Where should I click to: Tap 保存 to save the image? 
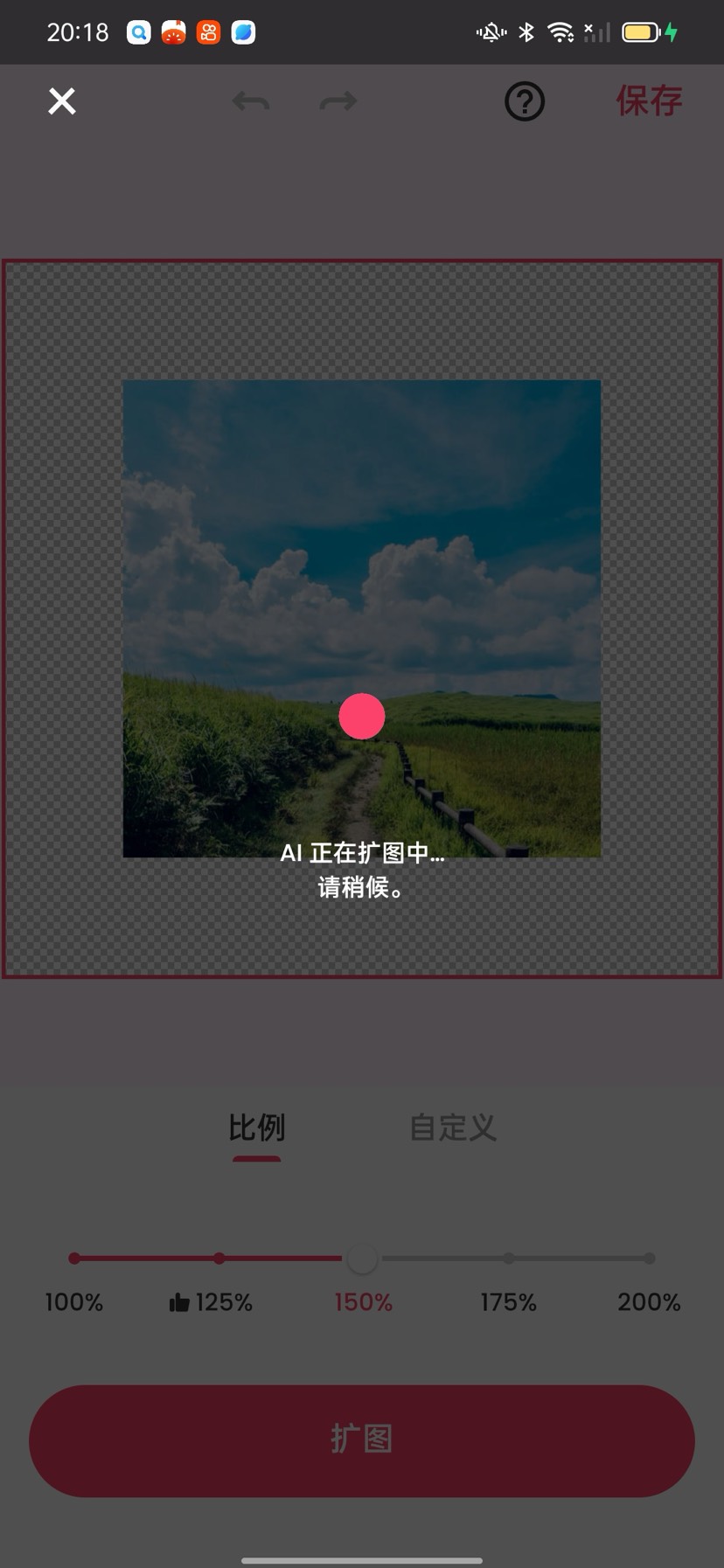[x=649, y=101]
